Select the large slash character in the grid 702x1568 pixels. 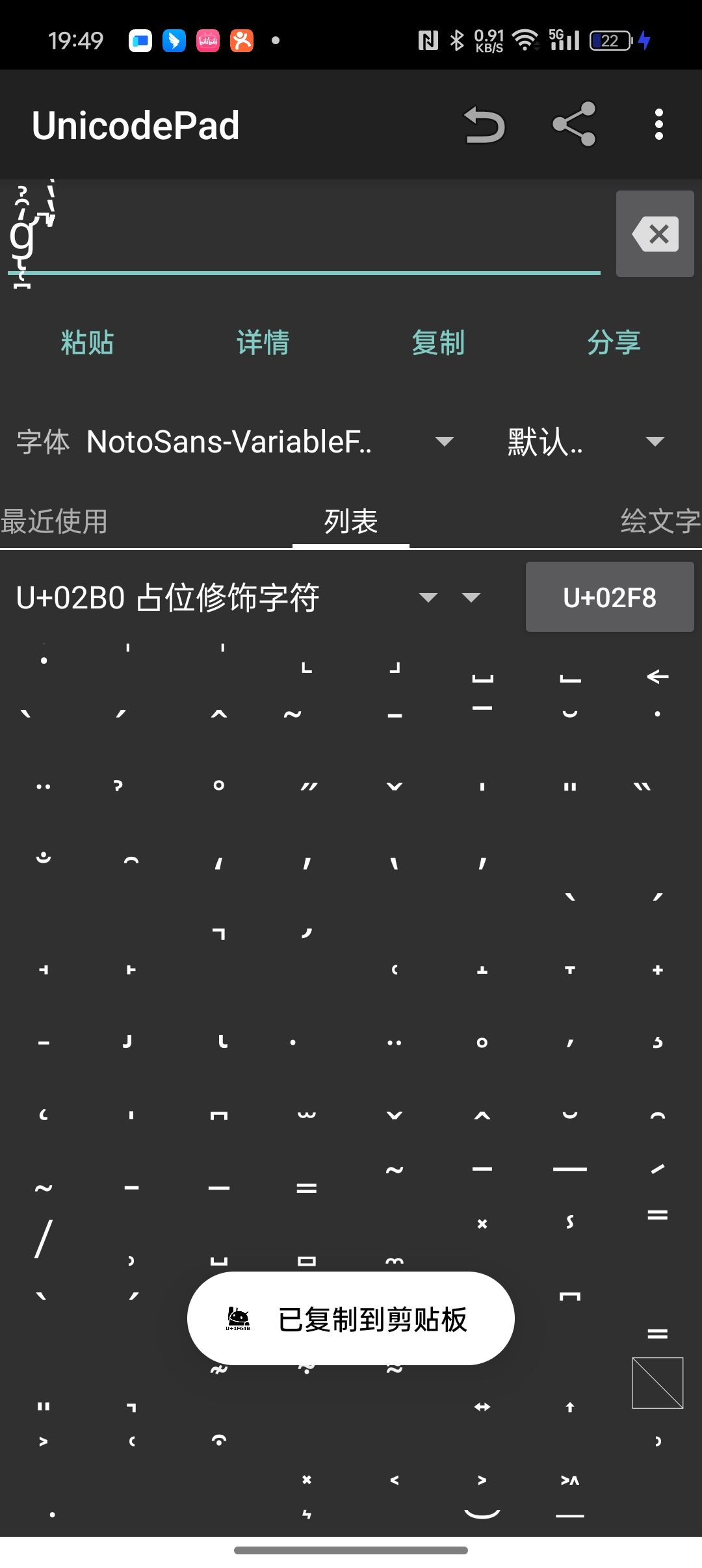[x=44, y=1239]
